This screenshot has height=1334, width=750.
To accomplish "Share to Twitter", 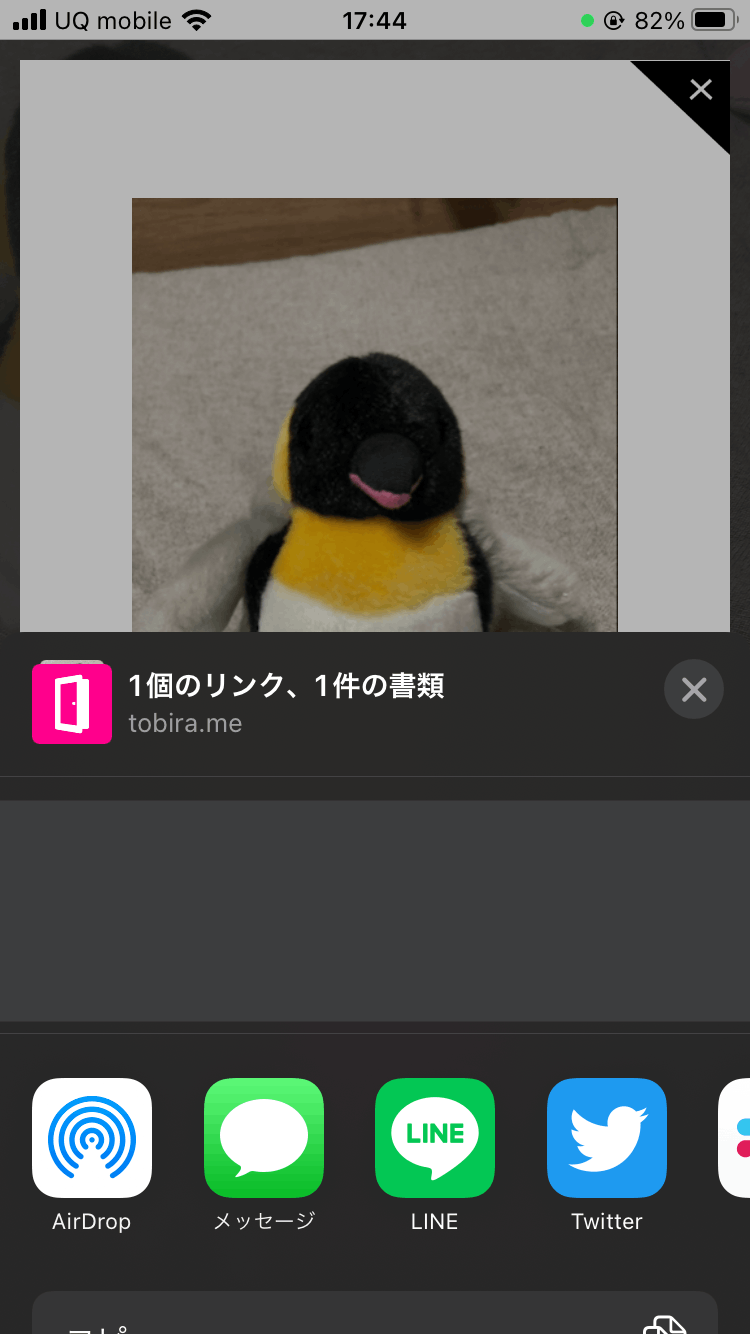I will pos(607,1138).
